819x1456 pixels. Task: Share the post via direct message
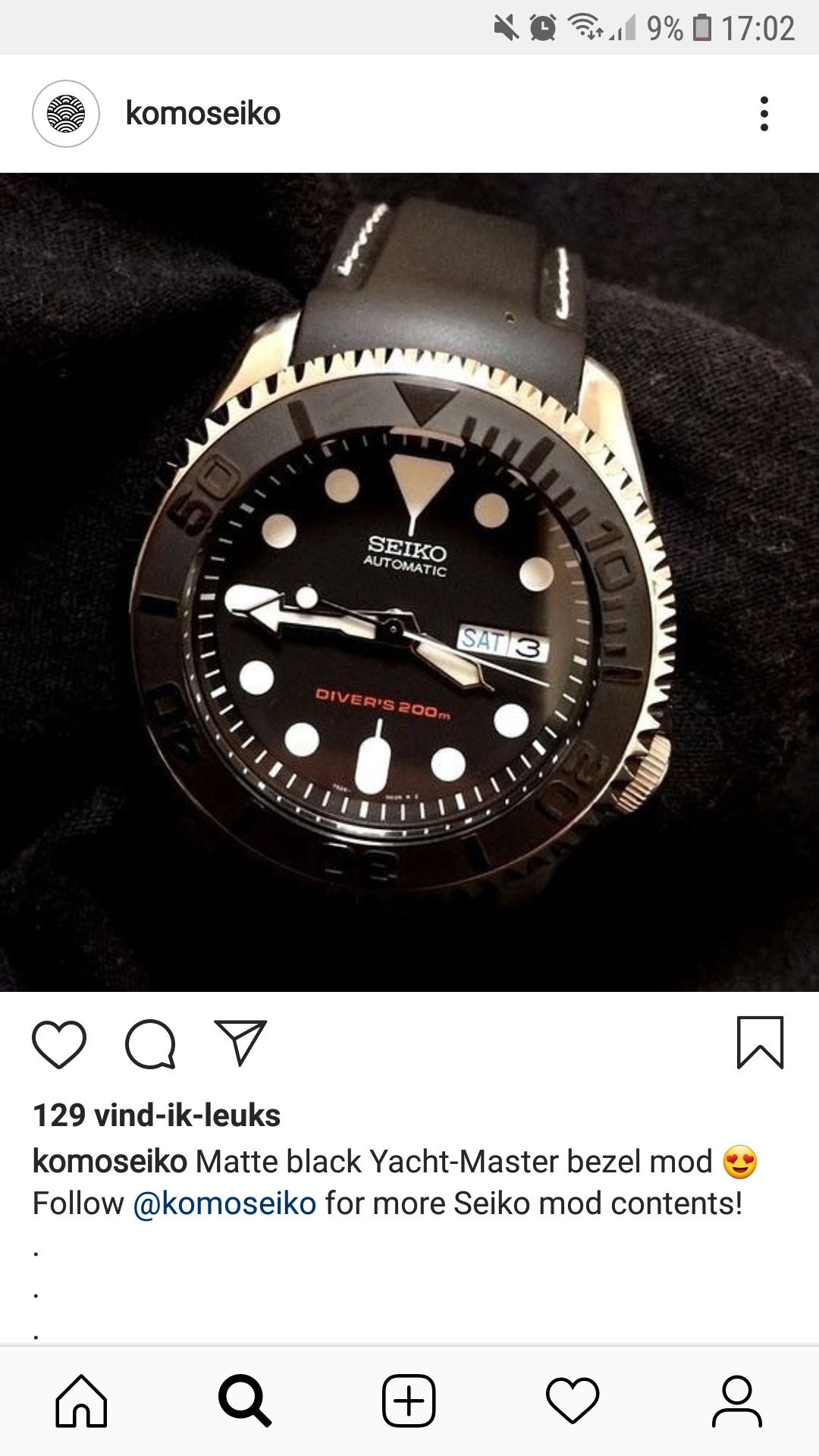[240, 1043]
